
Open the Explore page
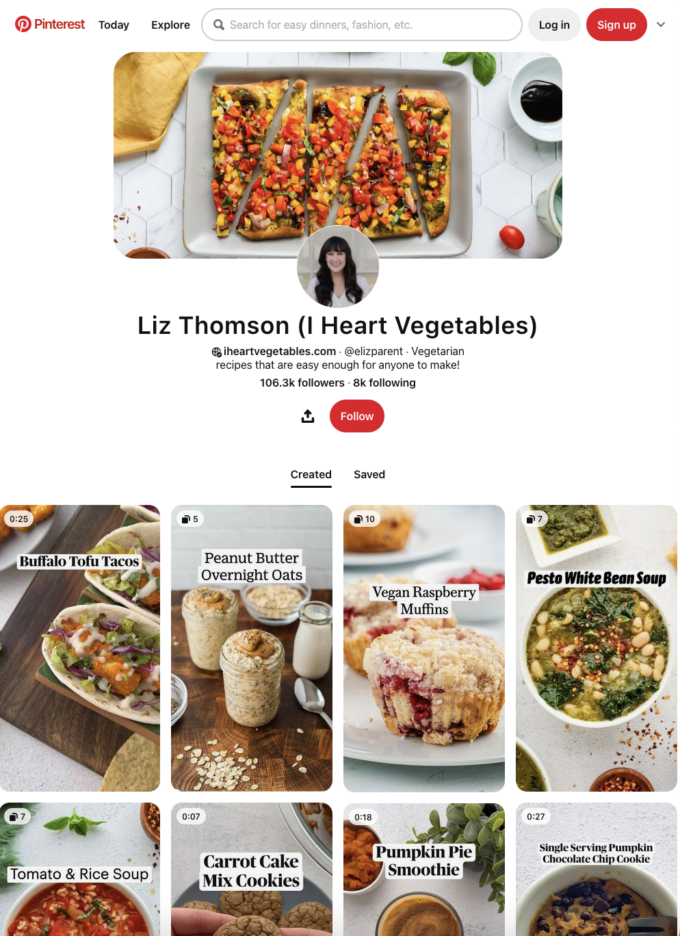click(x=170, y=25)
